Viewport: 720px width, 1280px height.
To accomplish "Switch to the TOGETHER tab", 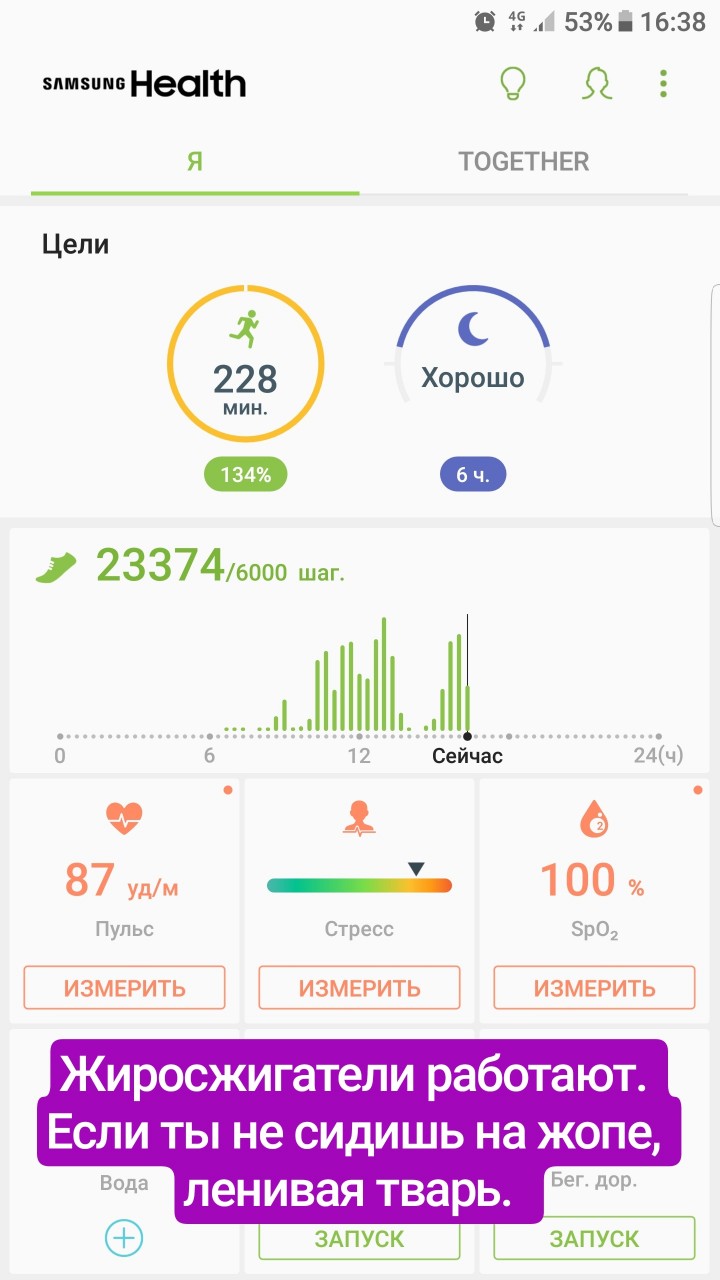I will click(524, 161).
